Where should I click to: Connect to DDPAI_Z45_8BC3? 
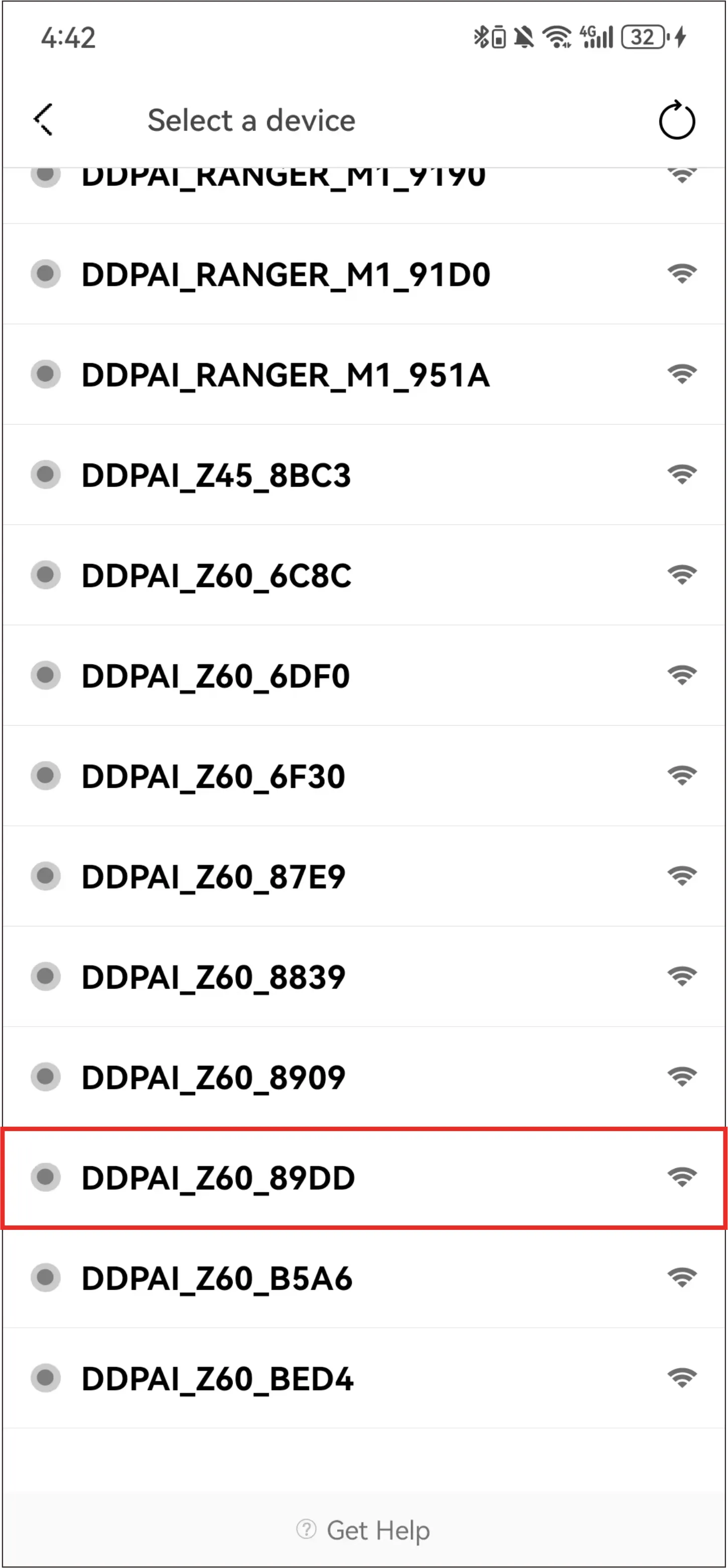[364, 475]
